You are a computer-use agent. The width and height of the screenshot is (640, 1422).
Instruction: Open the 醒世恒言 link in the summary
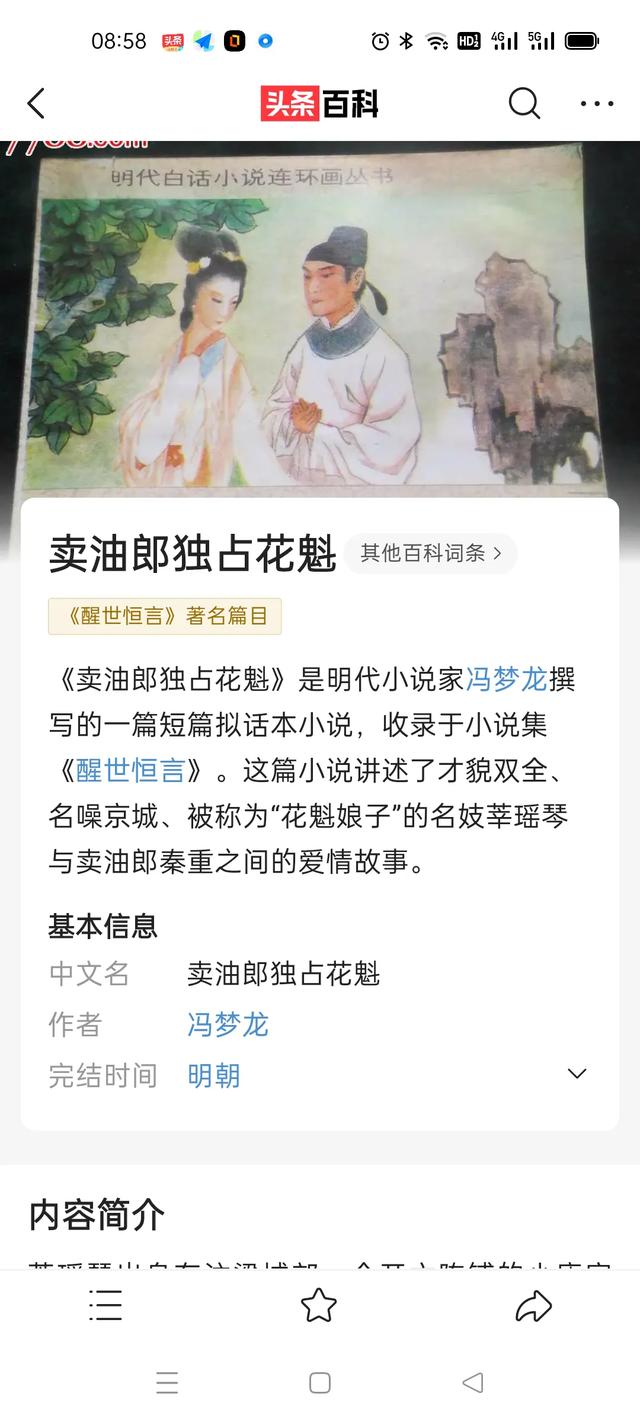tap(131, 770)
